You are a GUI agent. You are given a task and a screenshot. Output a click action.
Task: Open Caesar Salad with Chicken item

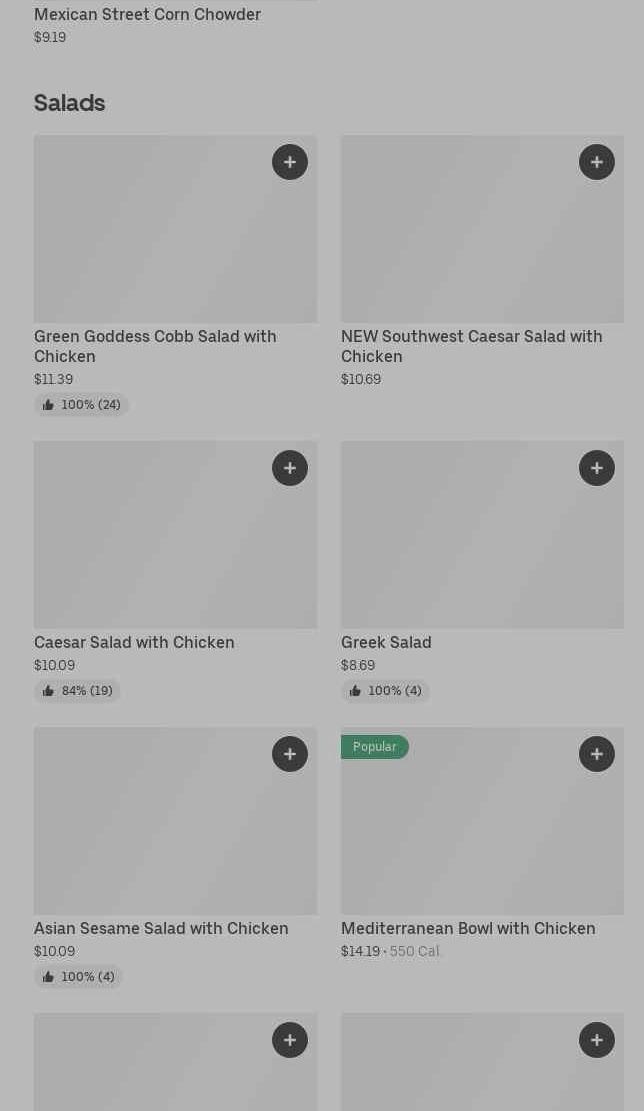pyautogui.click(x=134, y=642)
